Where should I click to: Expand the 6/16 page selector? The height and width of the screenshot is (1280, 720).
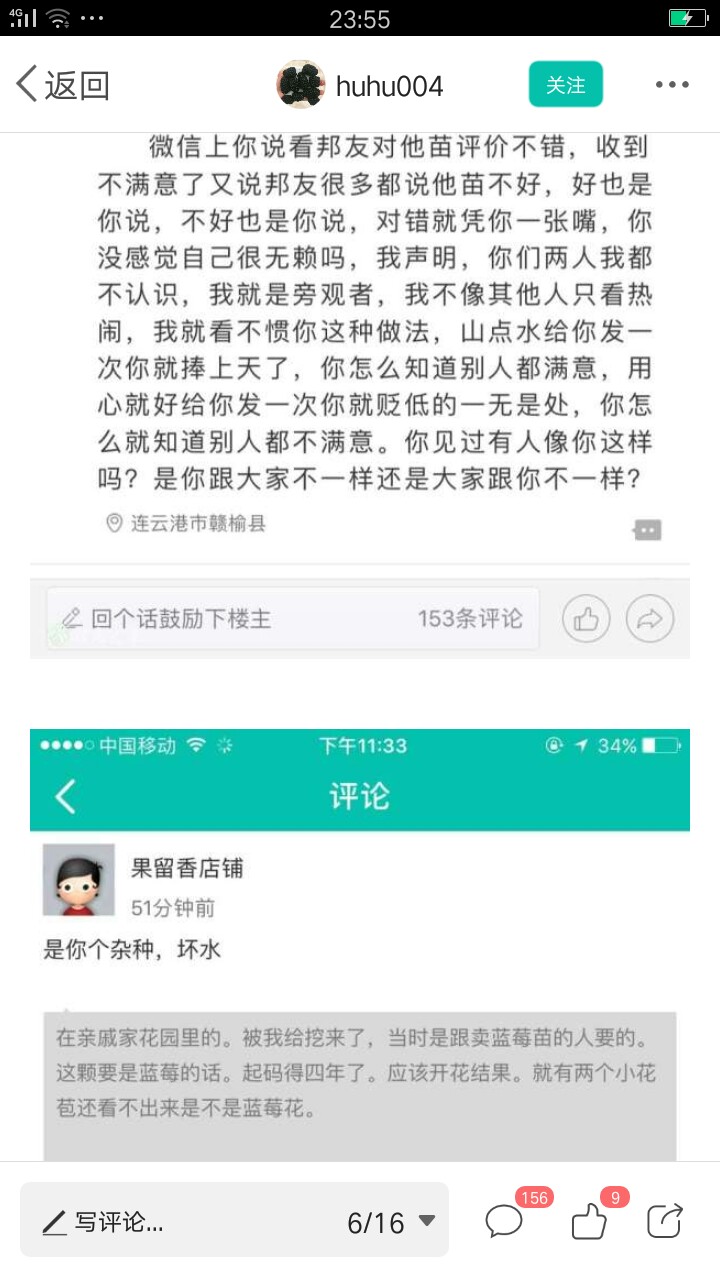[x=391, y=1222]
